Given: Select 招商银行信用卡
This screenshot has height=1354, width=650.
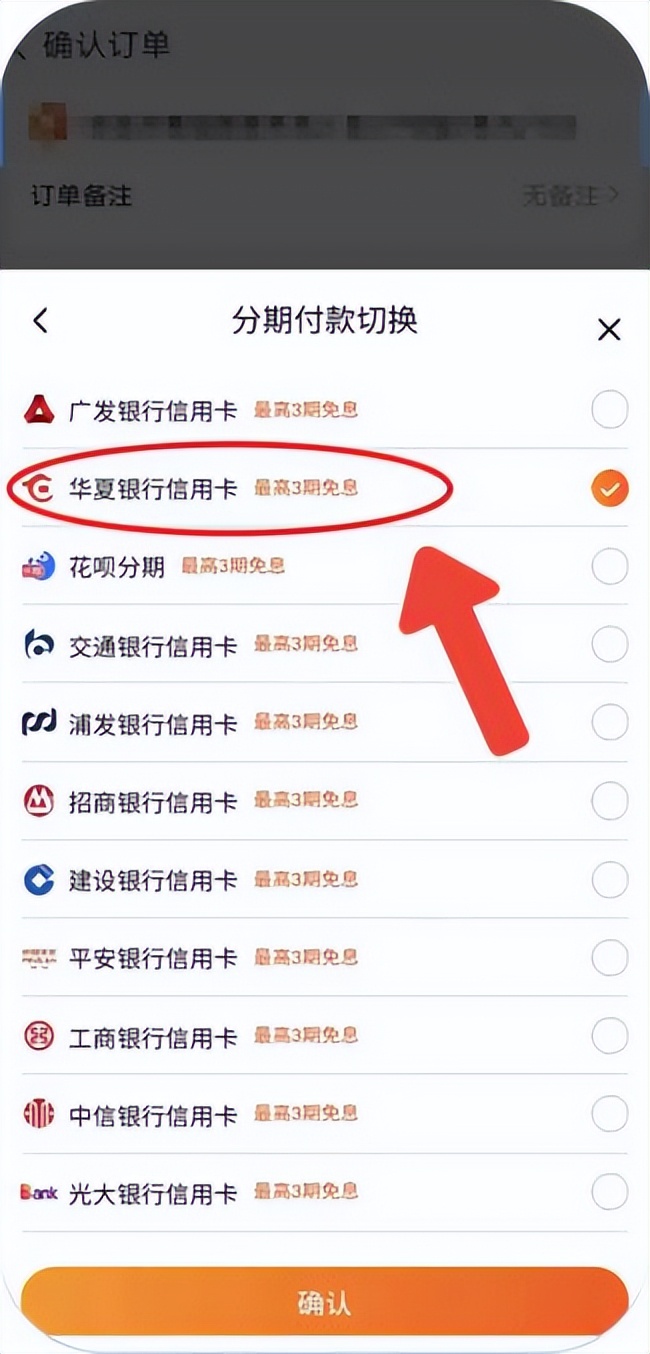Looking at the screenshot, I should (609, 800).
